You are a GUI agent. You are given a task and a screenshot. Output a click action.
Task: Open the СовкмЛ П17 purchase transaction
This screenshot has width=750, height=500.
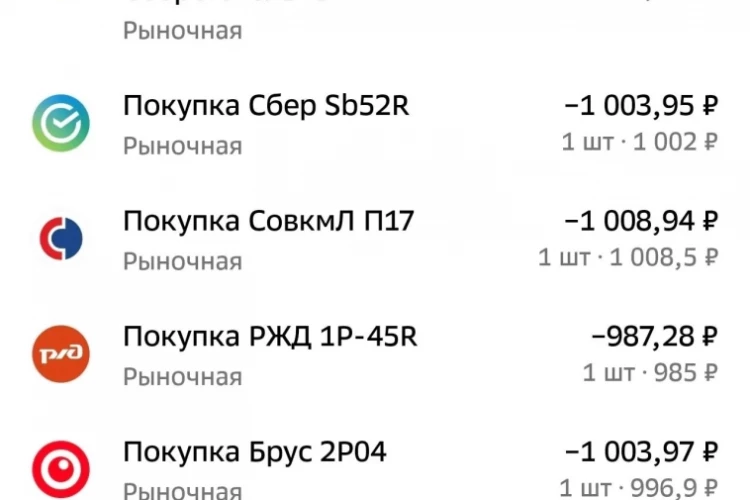375,240
